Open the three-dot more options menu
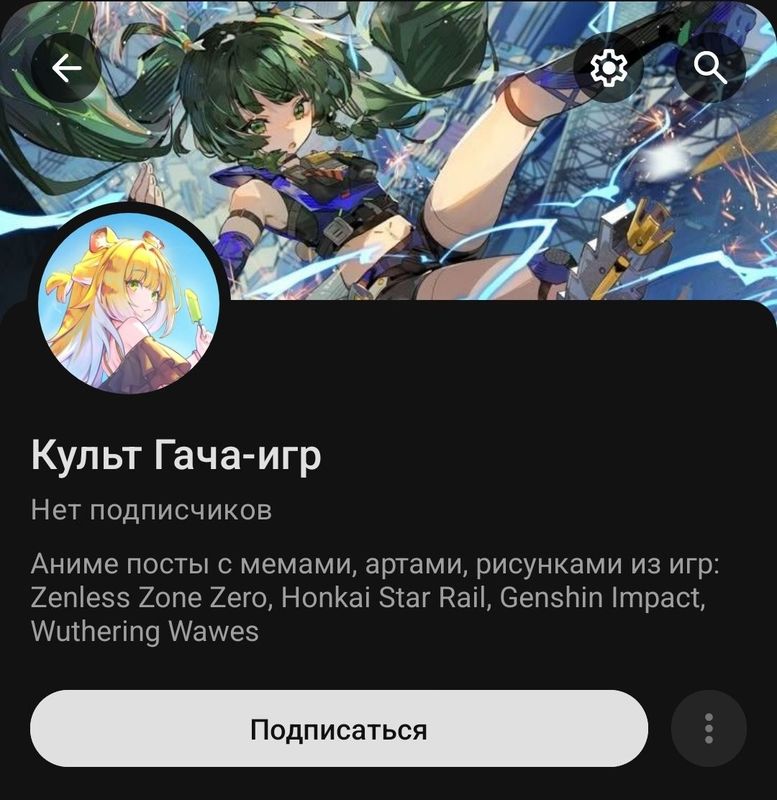 [x=709, y=729]
